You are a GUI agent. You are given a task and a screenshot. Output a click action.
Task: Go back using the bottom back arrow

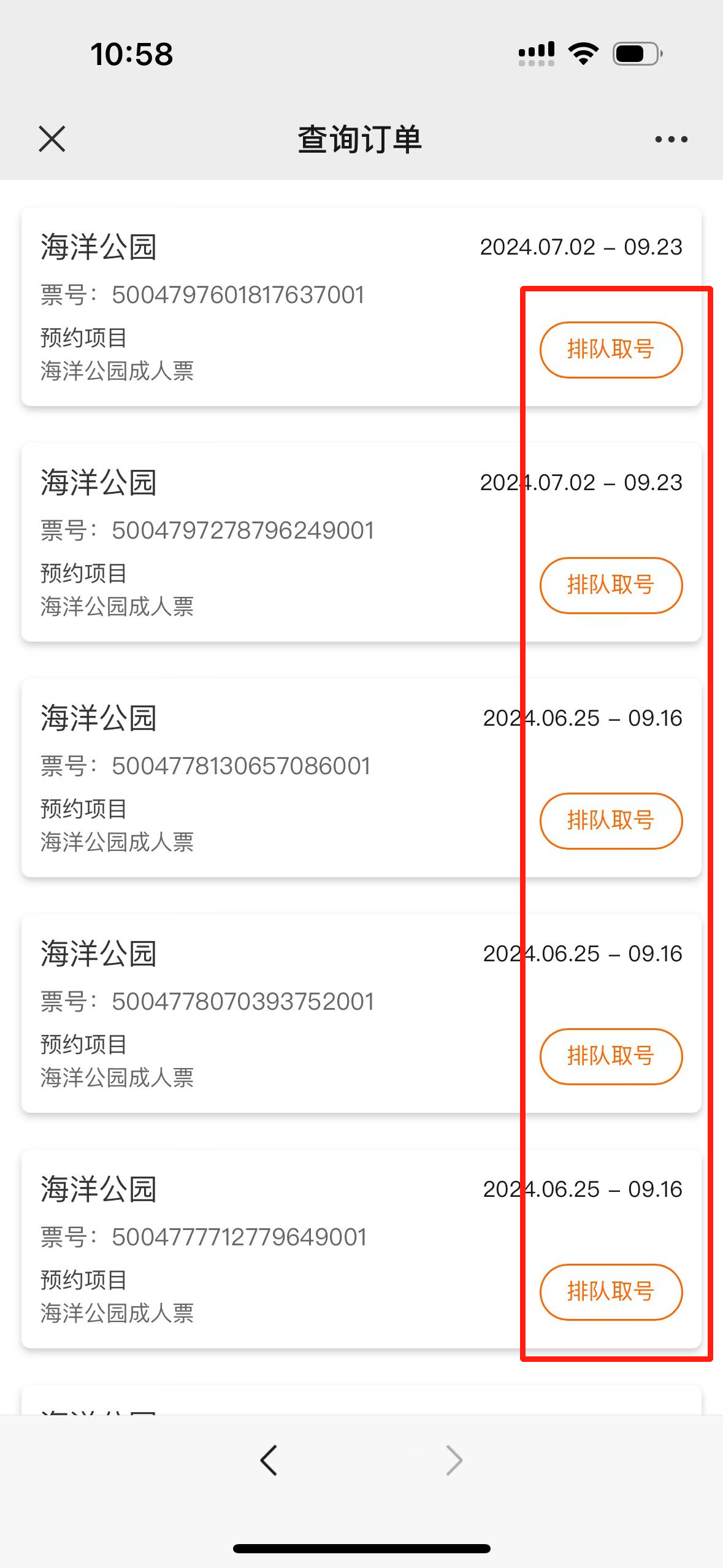(x=269, y=1460)
